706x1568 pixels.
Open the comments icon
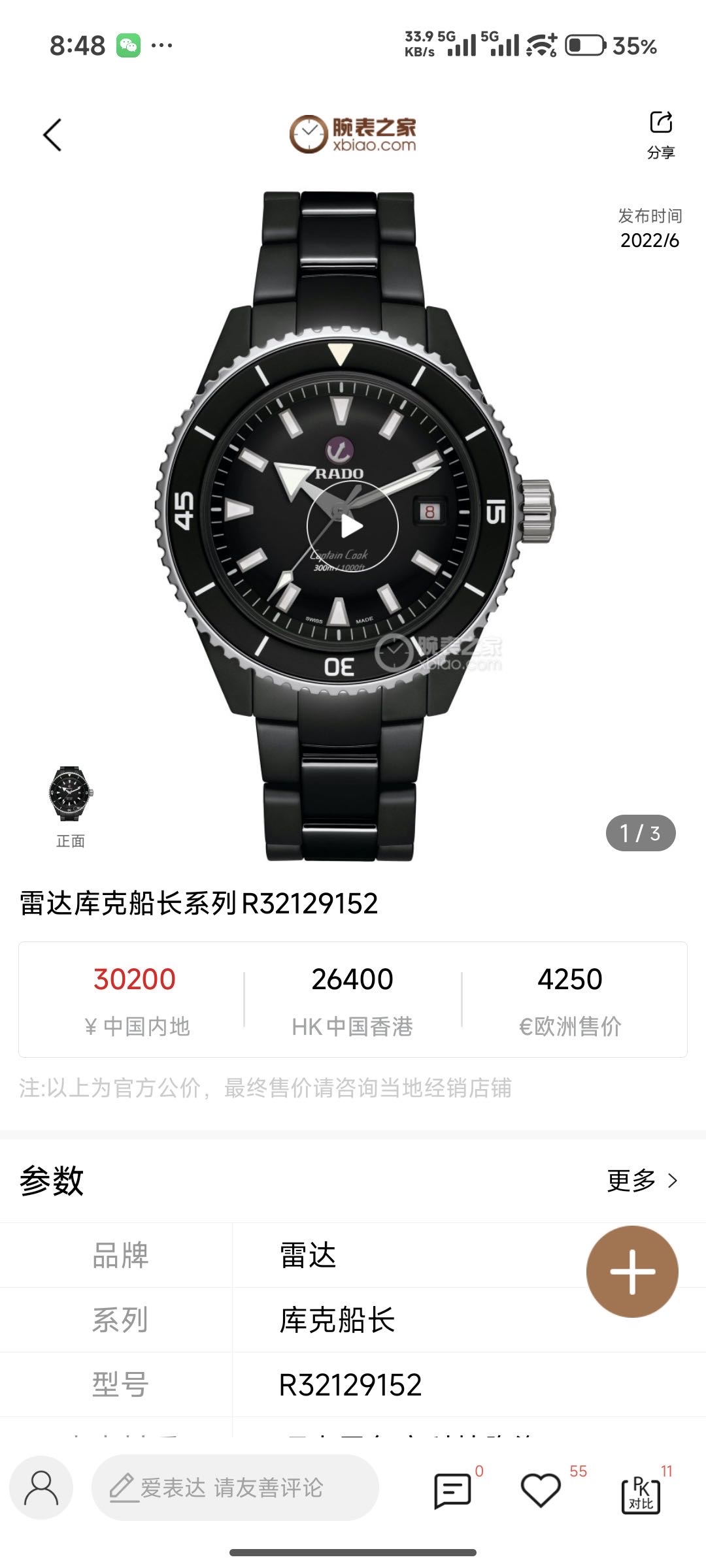pyautogui.click(x=452, y=1491)
